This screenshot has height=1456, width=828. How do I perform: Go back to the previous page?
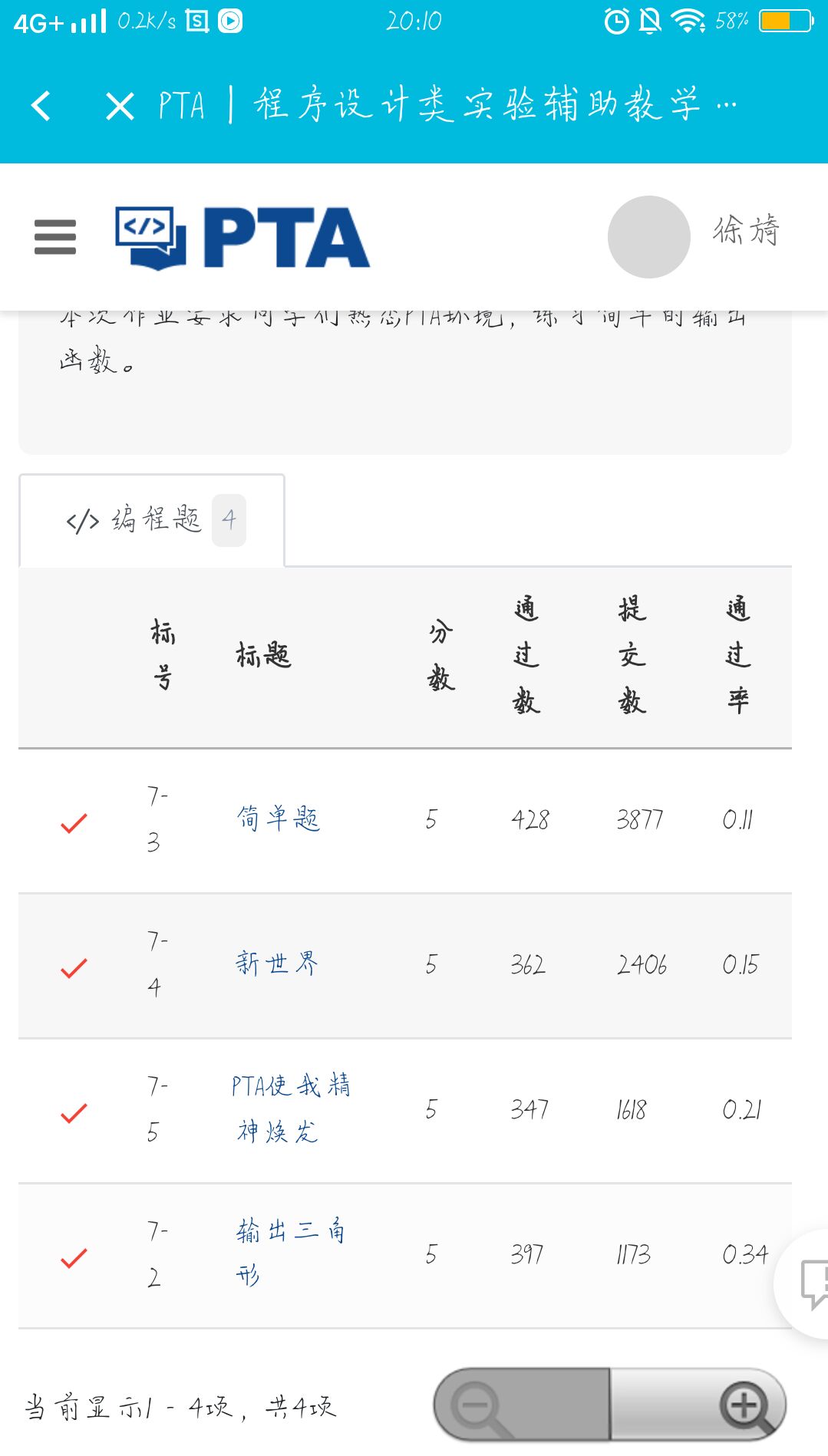tap(41, 106)
